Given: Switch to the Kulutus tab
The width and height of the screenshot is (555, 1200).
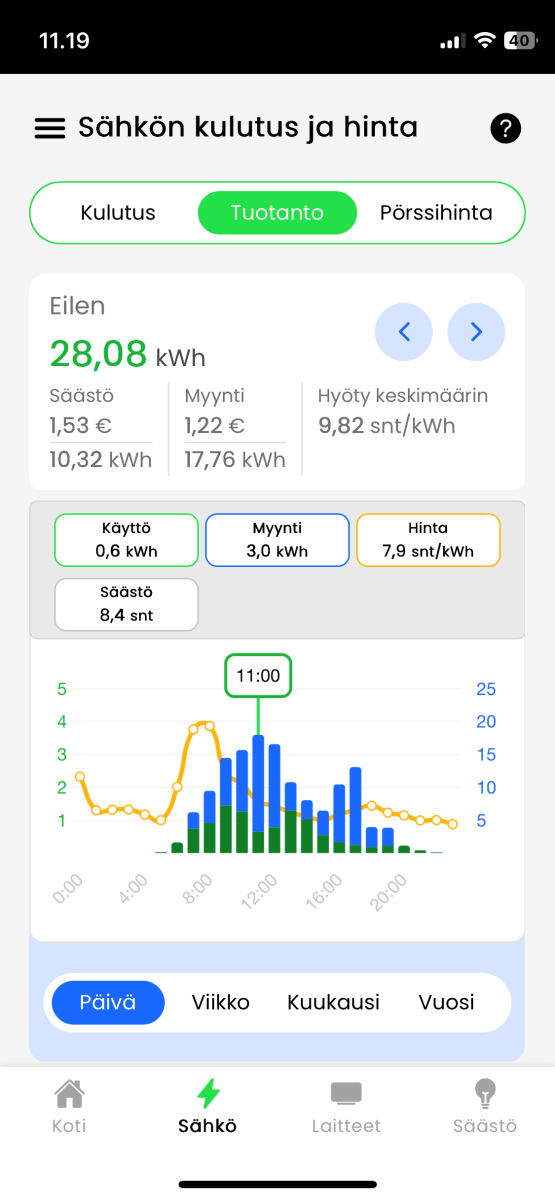Looking at the screenshot, I should (x=118, y=213).
